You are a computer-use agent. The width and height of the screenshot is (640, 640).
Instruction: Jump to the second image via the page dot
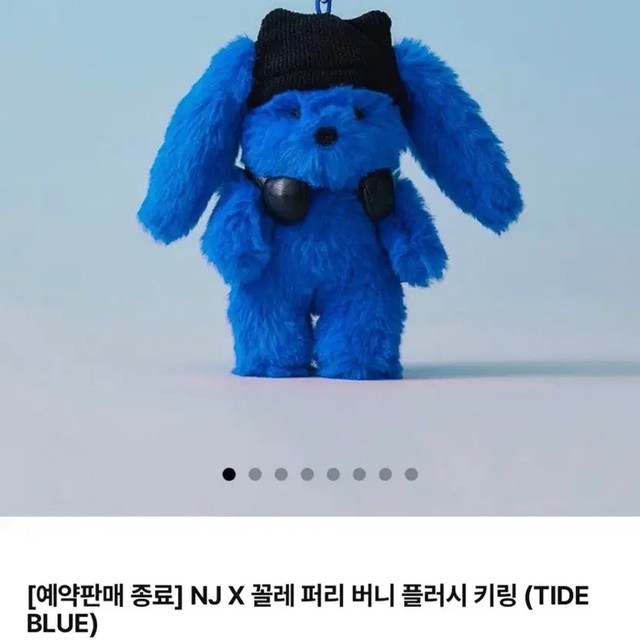[x=255, y=474]
